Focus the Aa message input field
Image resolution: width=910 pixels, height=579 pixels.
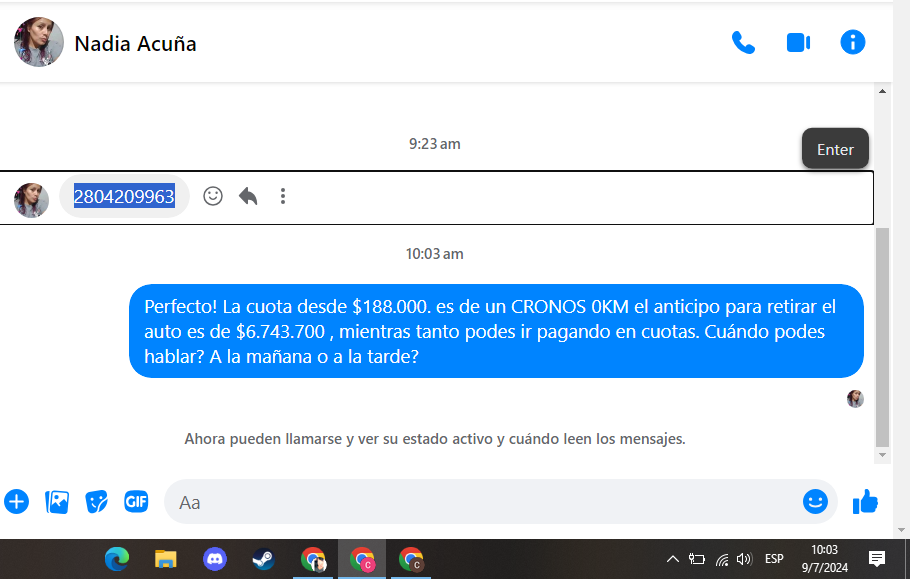[480, 502]
